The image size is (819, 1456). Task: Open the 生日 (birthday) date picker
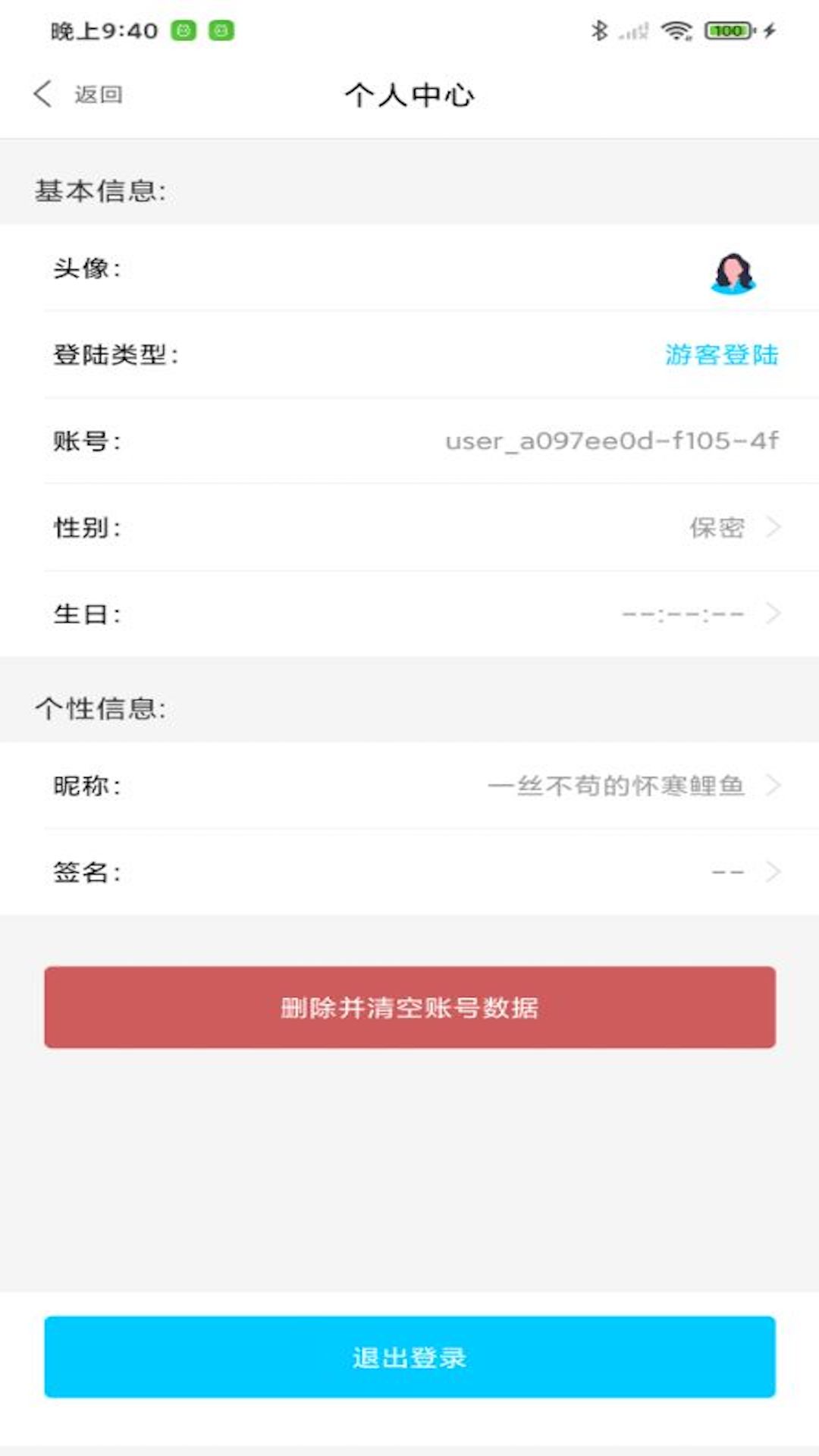[x=773, y=613]
